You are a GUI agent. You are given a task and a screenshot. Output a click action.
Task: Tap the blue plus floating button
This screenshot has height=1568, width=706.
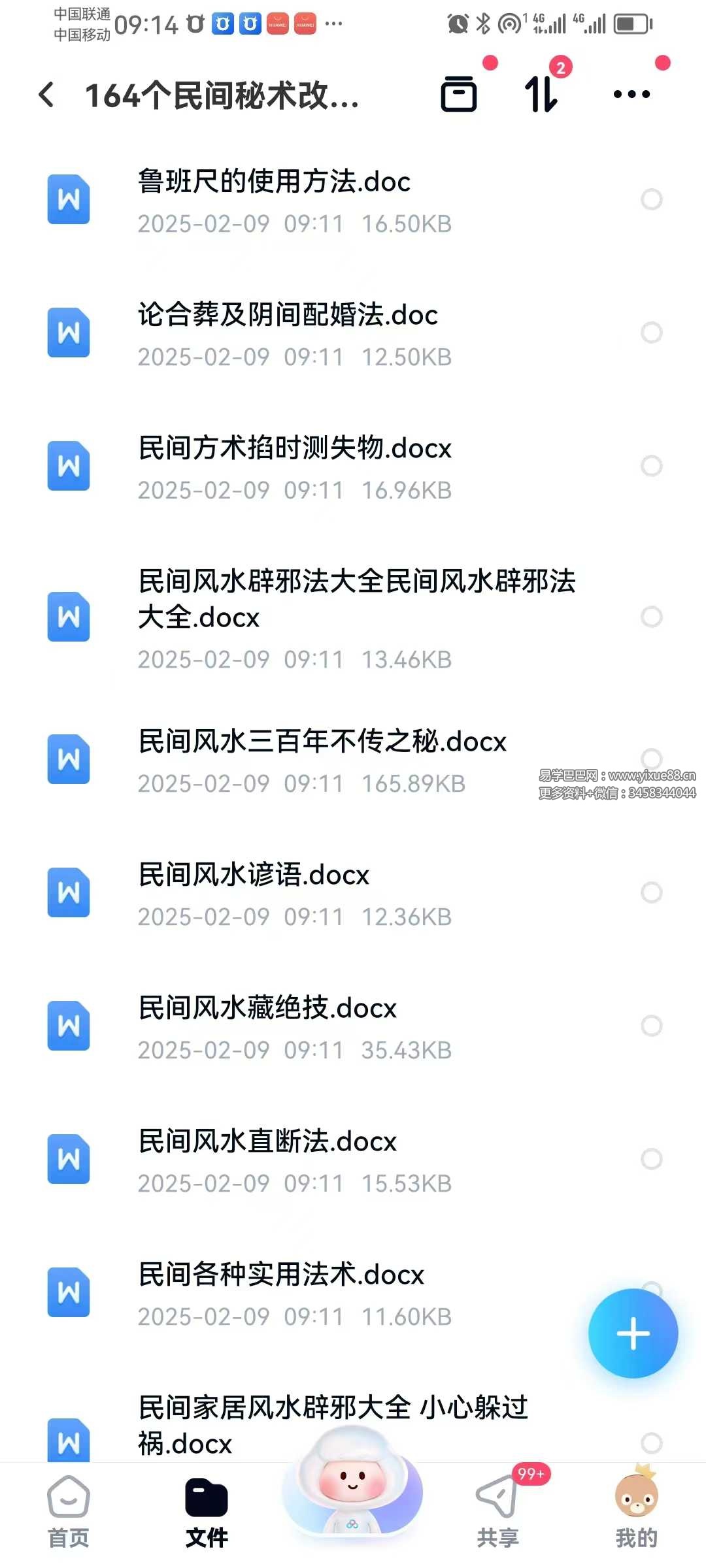633,1333
